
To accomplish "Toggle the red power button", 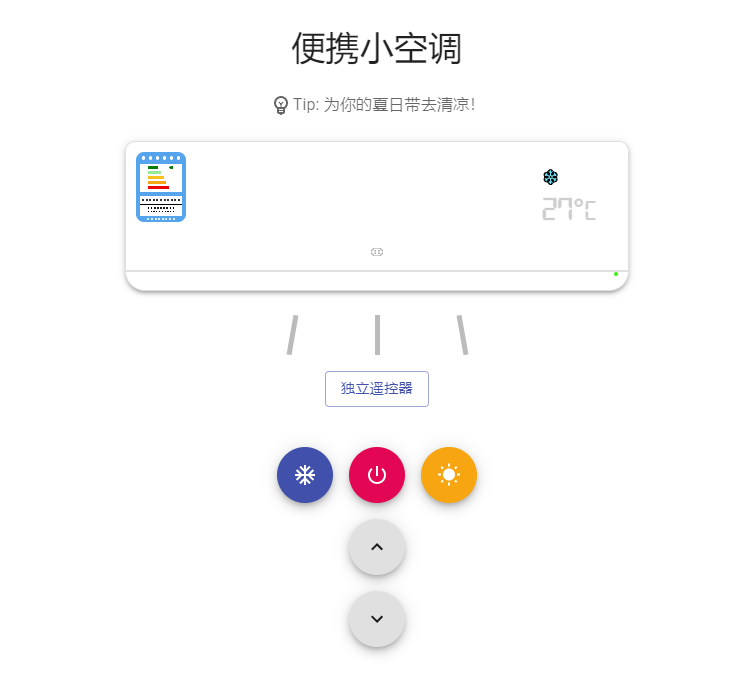I will tap(377, 475).
